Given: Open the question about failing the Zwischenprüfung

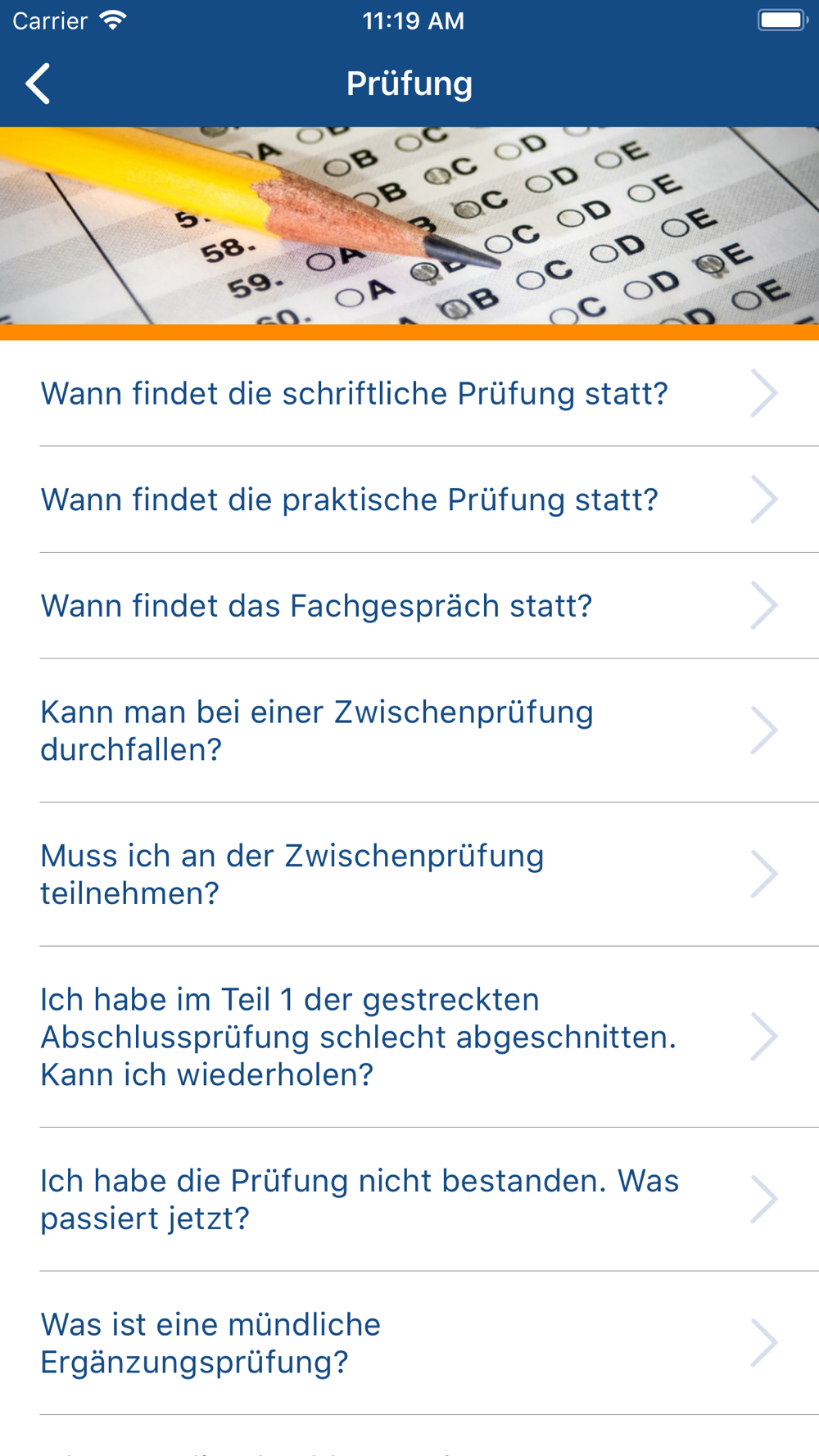Looking at the screenshot, I should [409, 730].
